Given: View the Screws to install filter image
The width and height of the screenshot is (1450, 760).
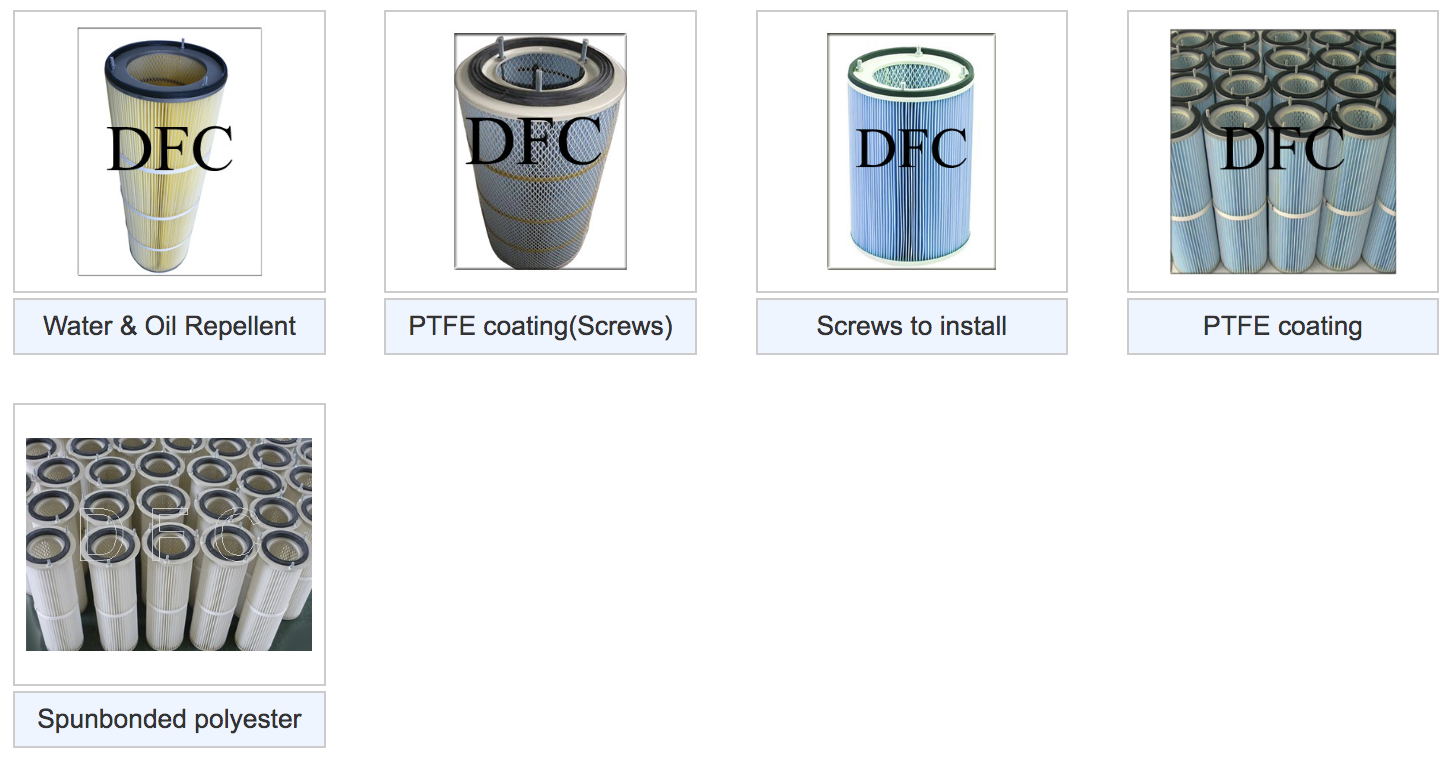Looking at the screenshot, I should click(x=911, y=151).
